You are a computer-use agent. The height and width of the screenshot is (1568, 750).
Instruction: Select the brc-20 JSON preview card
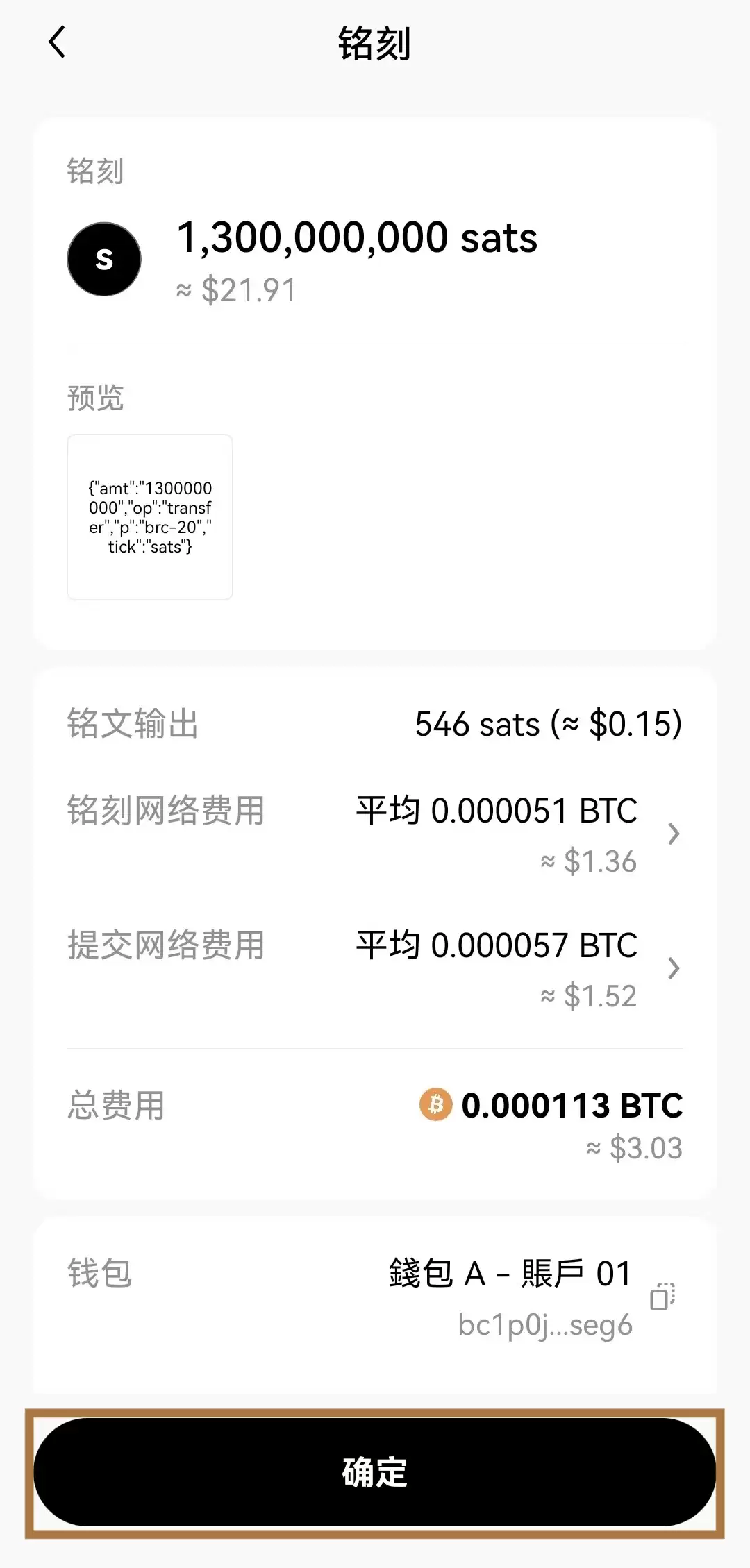pyautogui.click(x=149, y=516)
